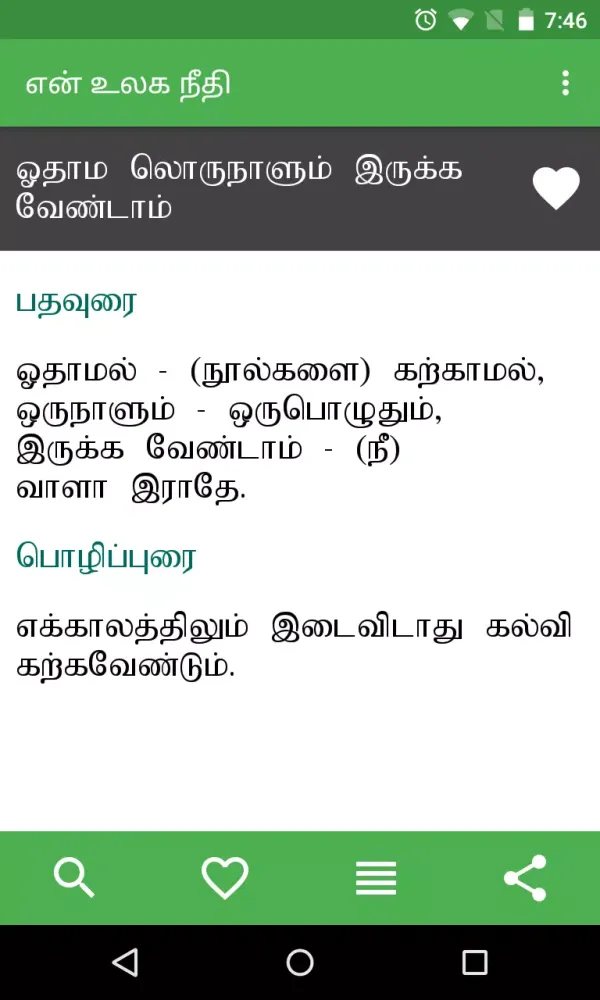Favorite this verse with the white heart
Screen dimensions: 600x1000
556,188
